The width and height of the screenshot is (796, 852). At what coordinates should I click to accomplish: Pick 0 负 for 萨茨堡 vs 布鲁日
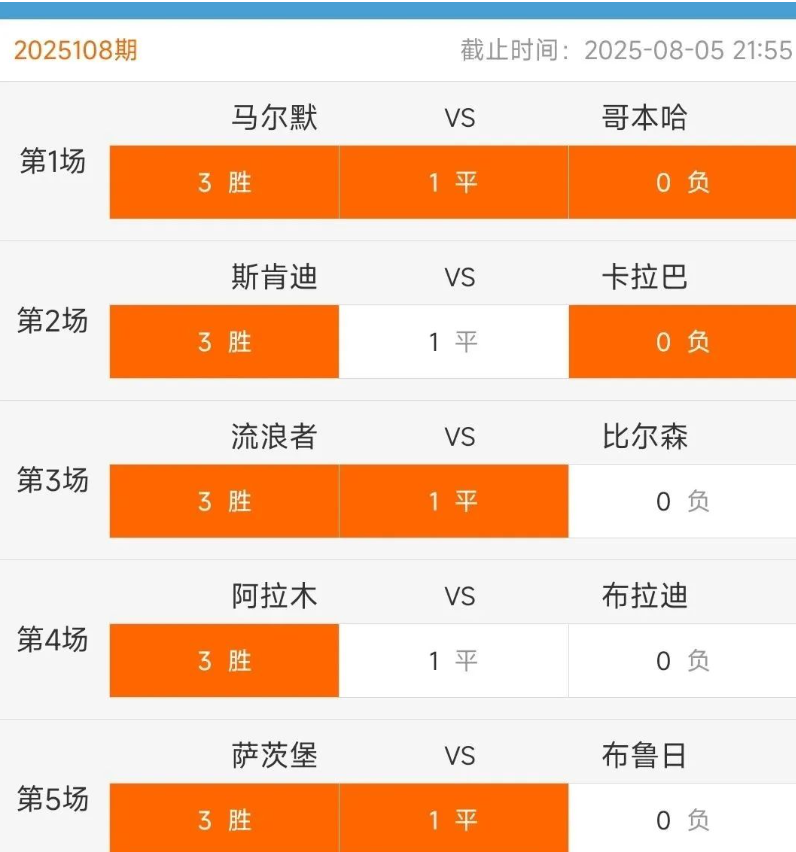(682, 819)
